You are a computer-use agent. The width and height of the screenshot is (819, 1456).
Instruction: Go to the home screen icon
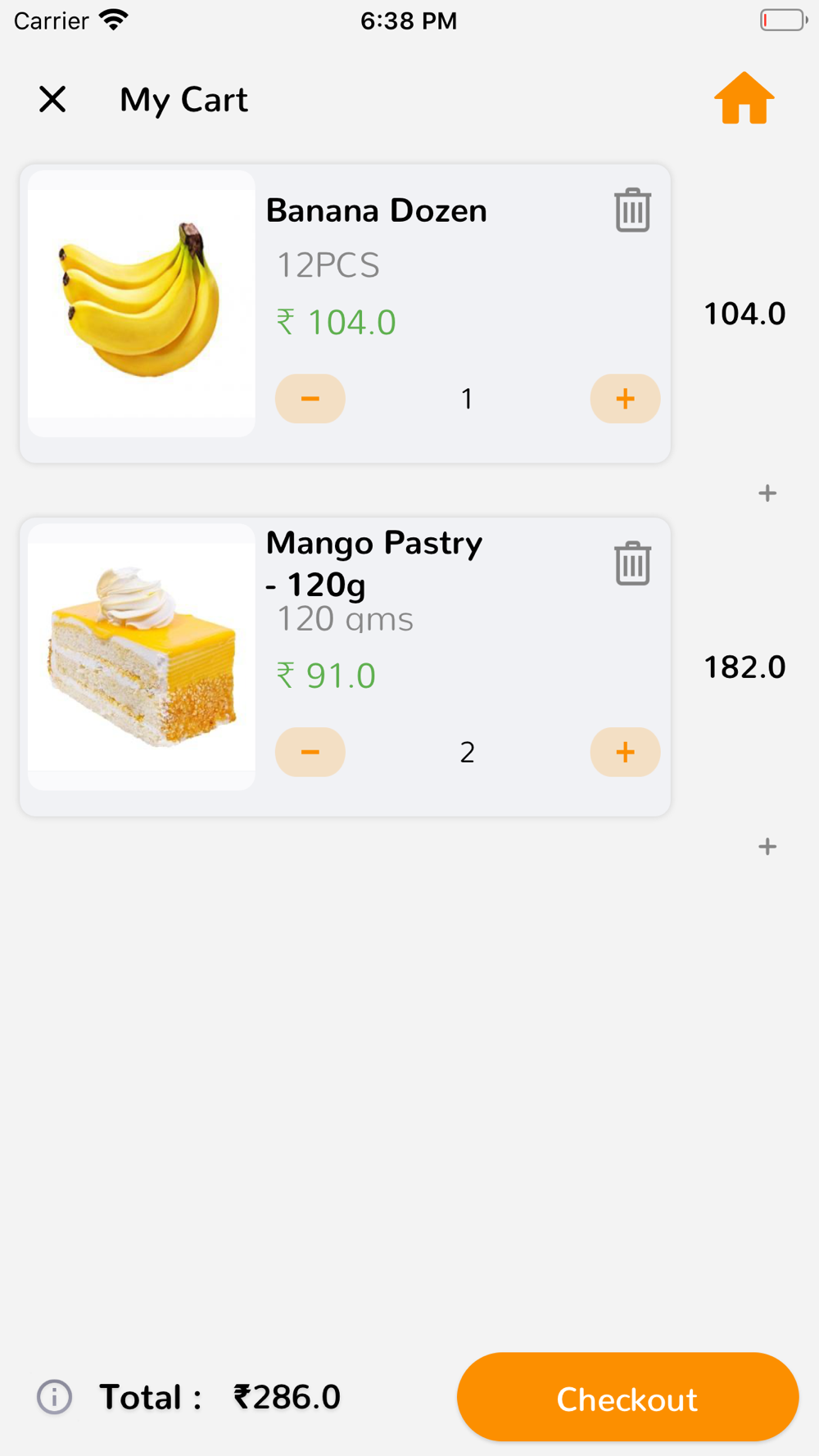(x=744, y=99)
